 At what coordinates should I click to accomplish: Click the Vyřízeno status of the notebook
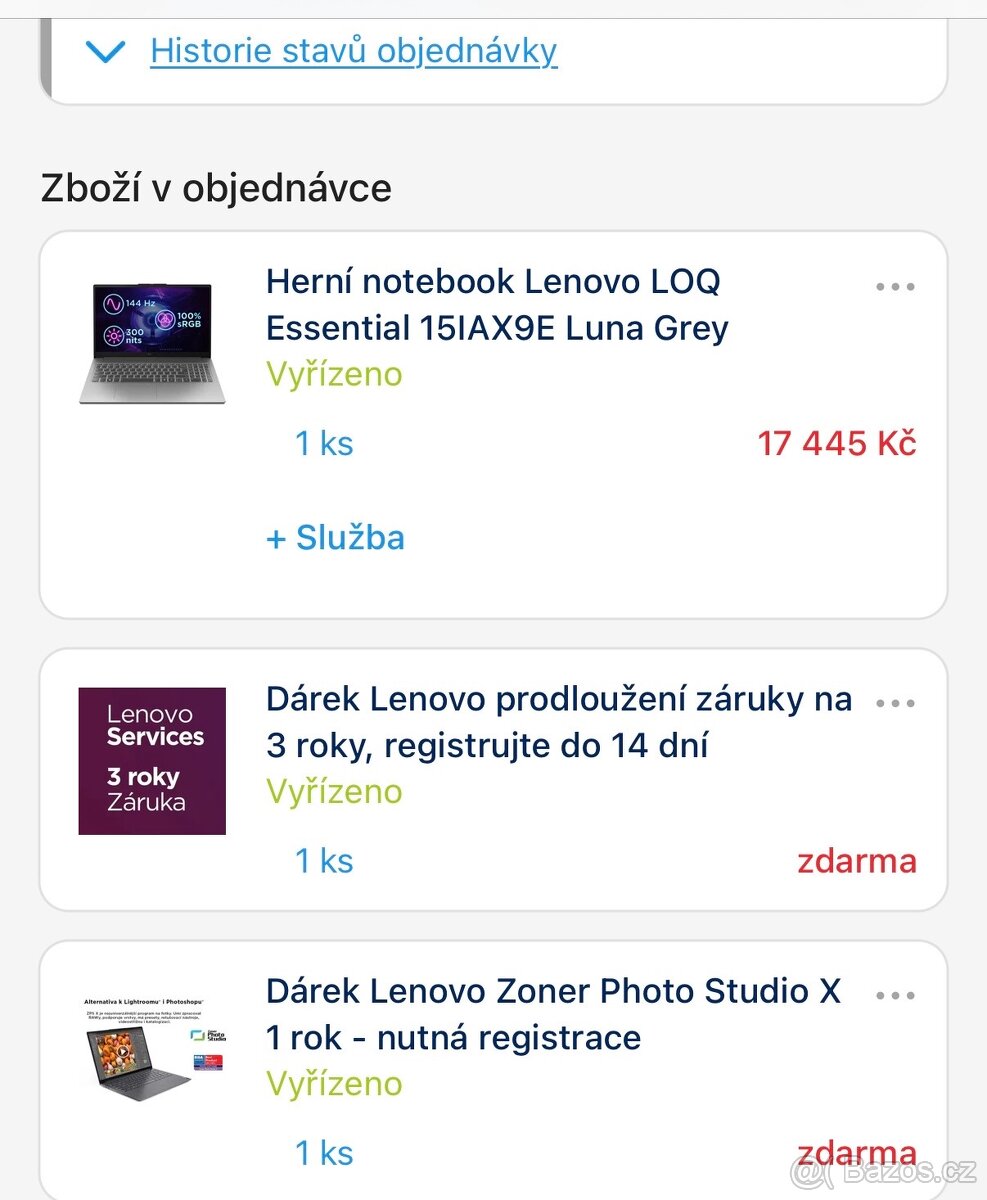pos(333,375)
